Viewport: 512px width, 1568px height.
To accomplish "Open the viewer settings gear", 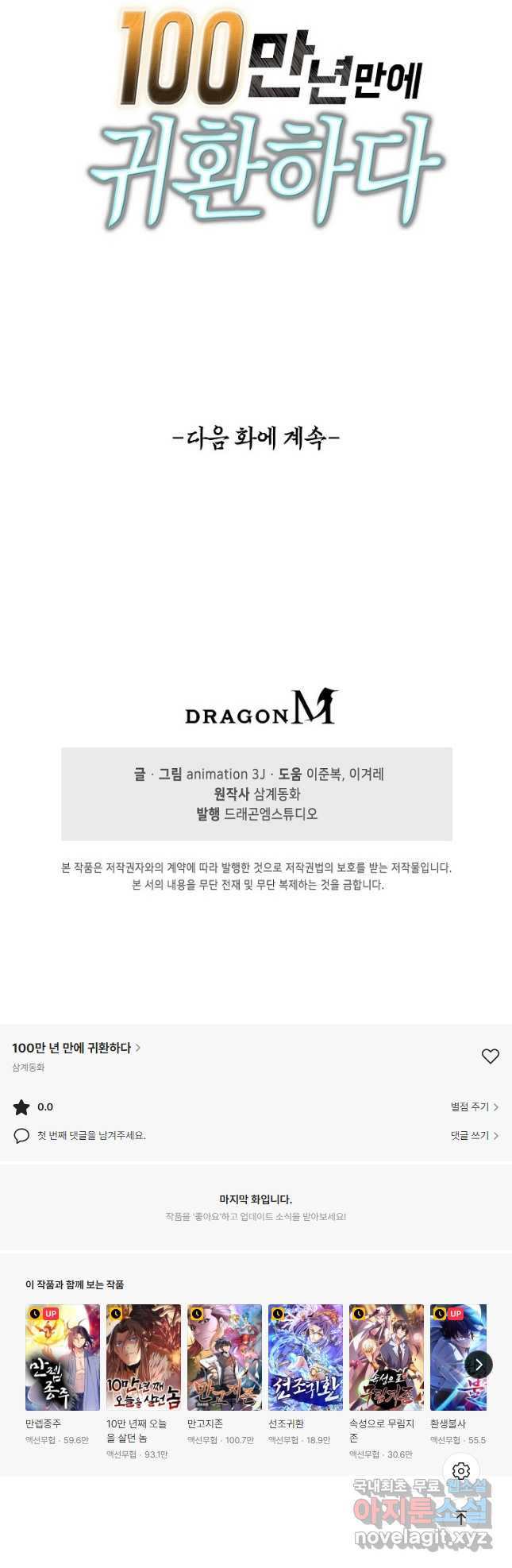I will pyautogui.click(x=461, y=1470).
